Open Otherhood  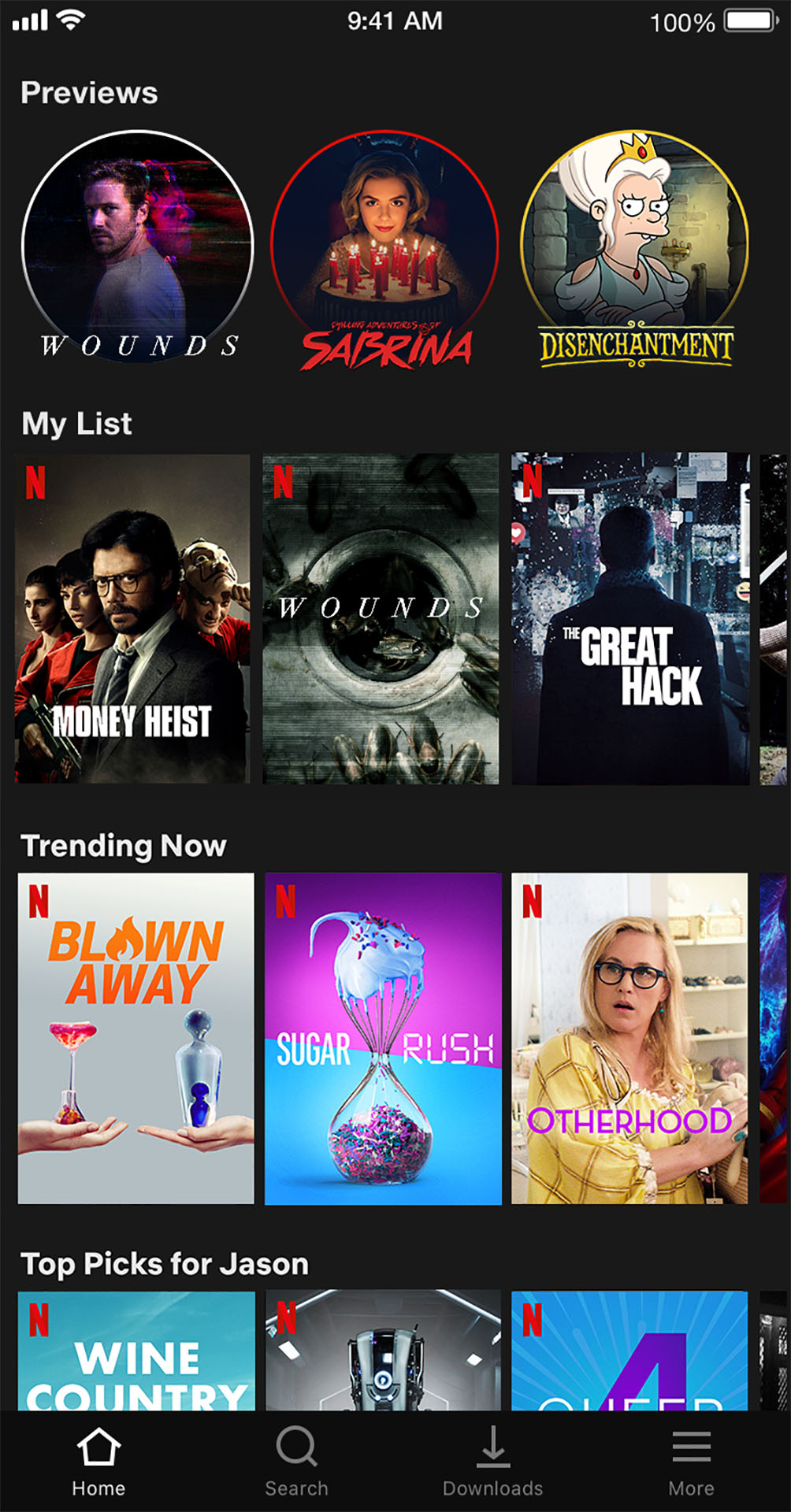coord(629,1038)
